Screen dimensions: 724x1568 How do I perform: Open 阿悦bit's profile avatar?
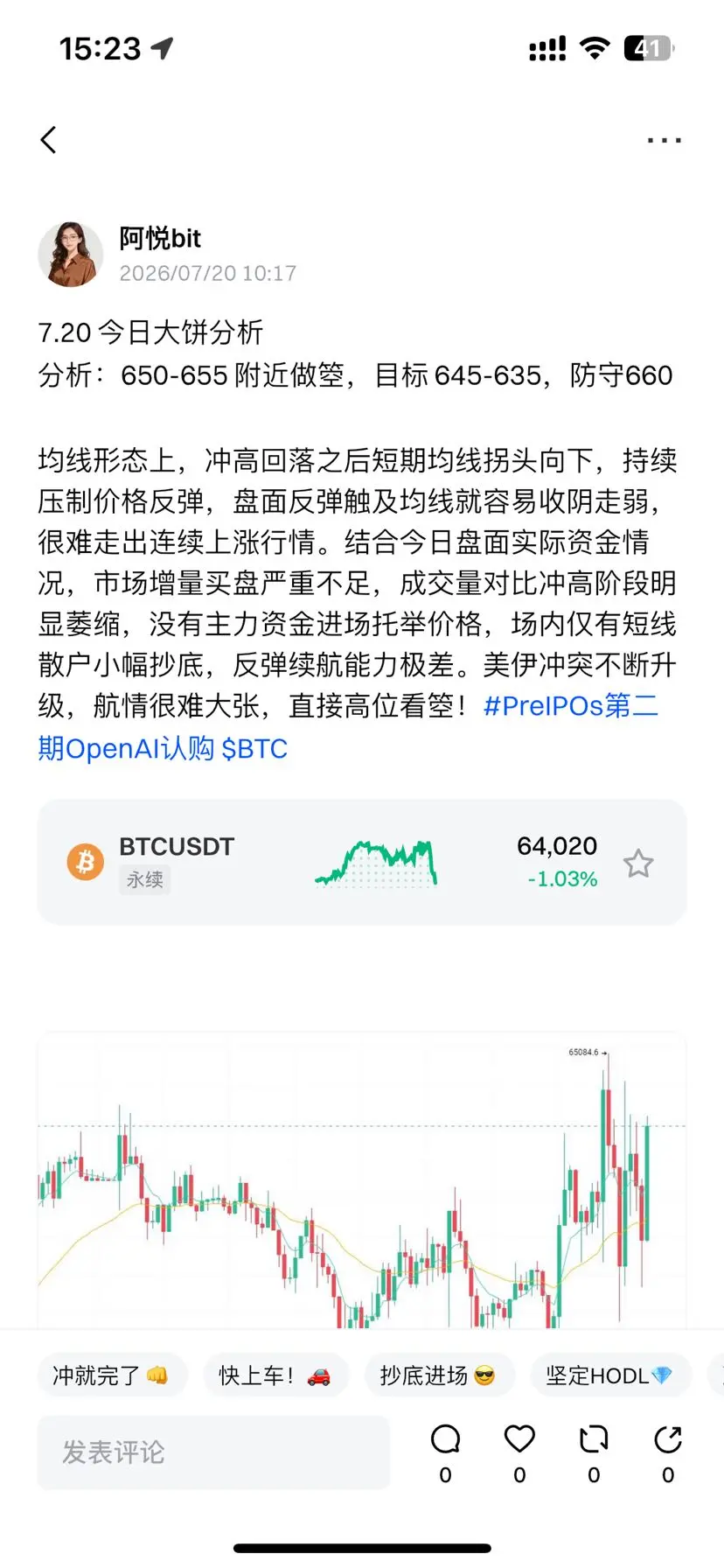pos(71,255)
